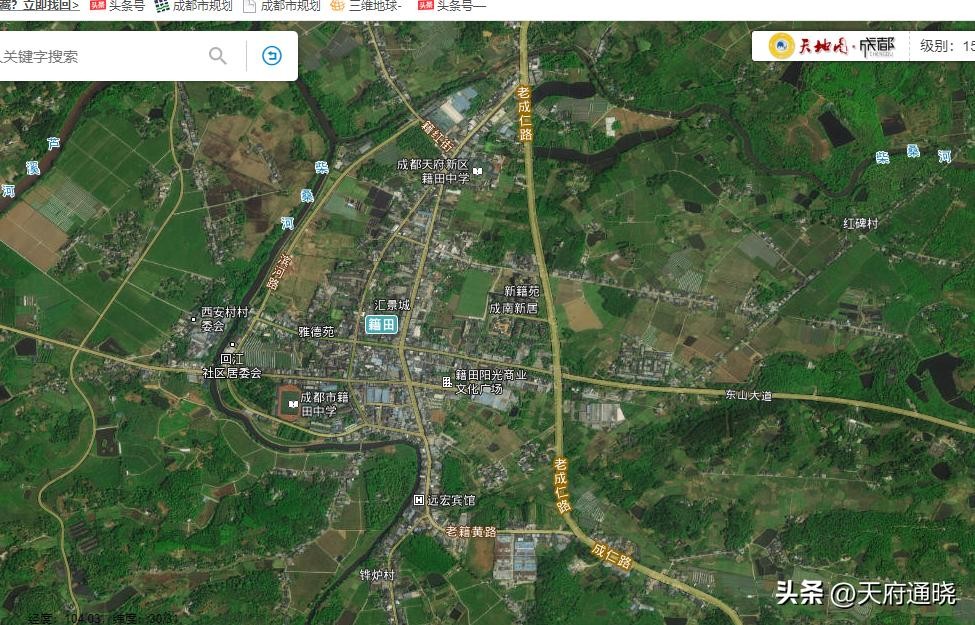This screenshot has height=625, width=975.
Task: Select the 远宏宾馆 hotel marker on the map
Action: 420,500
